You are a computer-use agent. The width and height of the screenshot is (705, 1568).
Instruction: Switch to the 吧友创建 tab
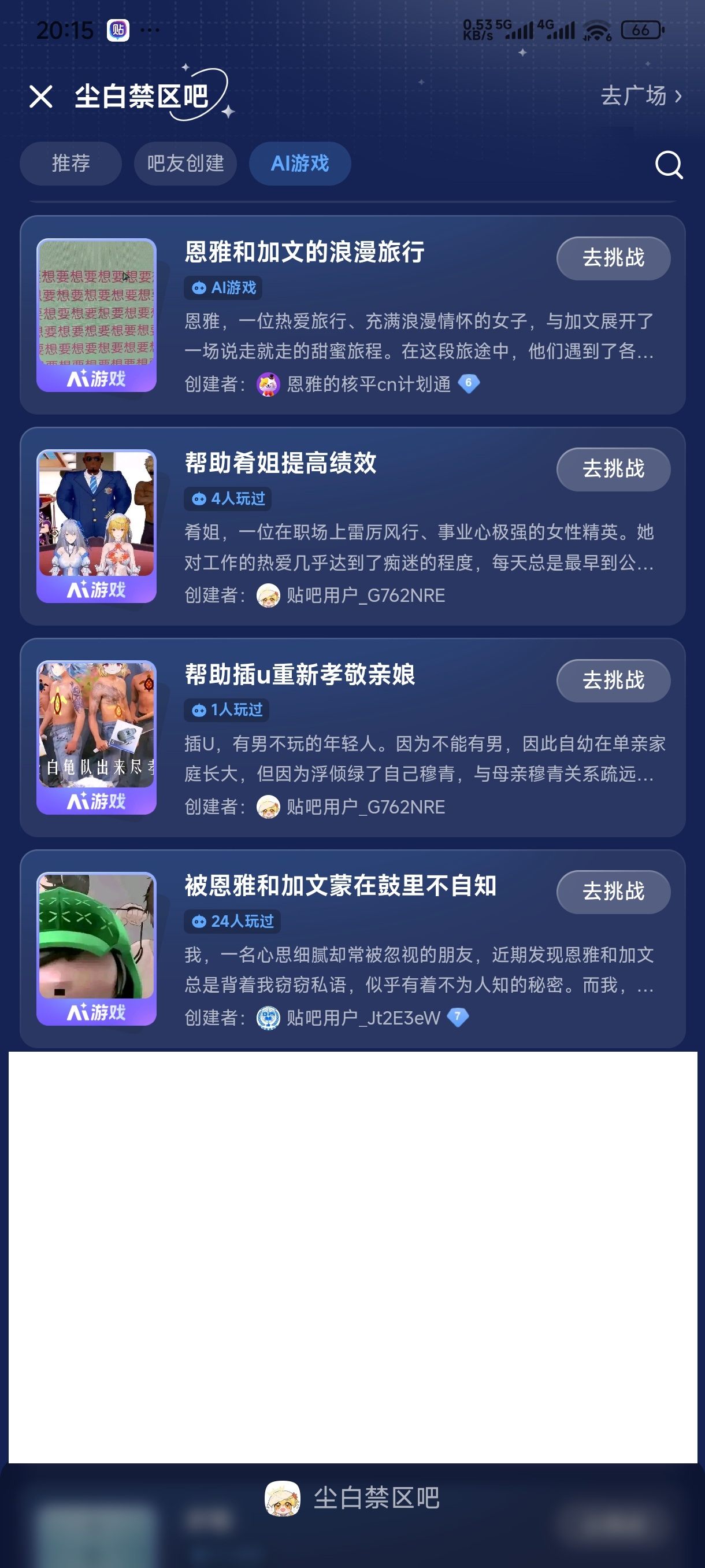pos(185,163)
